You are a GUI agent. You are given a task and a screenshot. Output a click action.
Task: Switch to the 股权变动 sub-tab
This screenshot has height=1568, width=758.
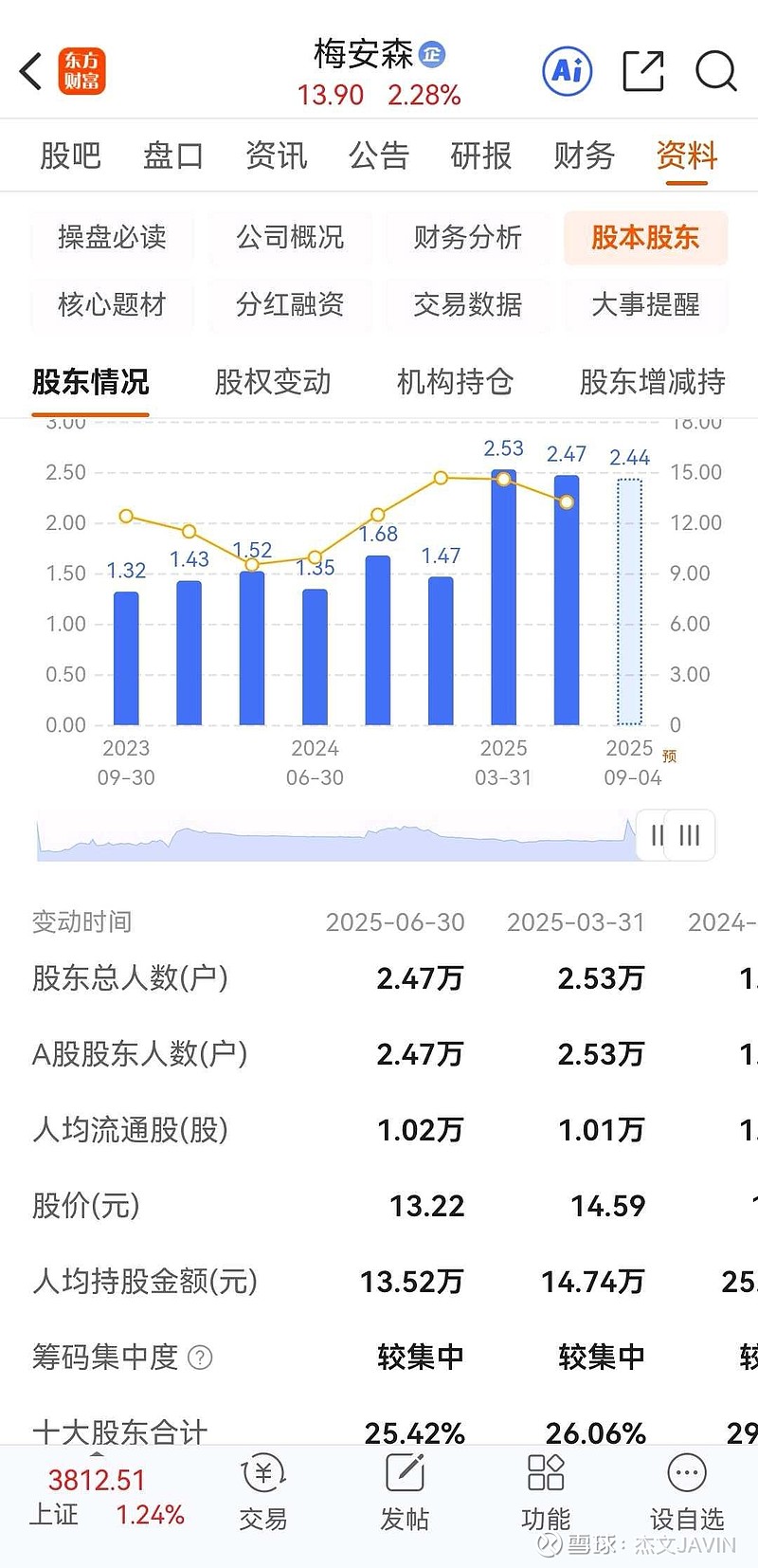(273, 382)
